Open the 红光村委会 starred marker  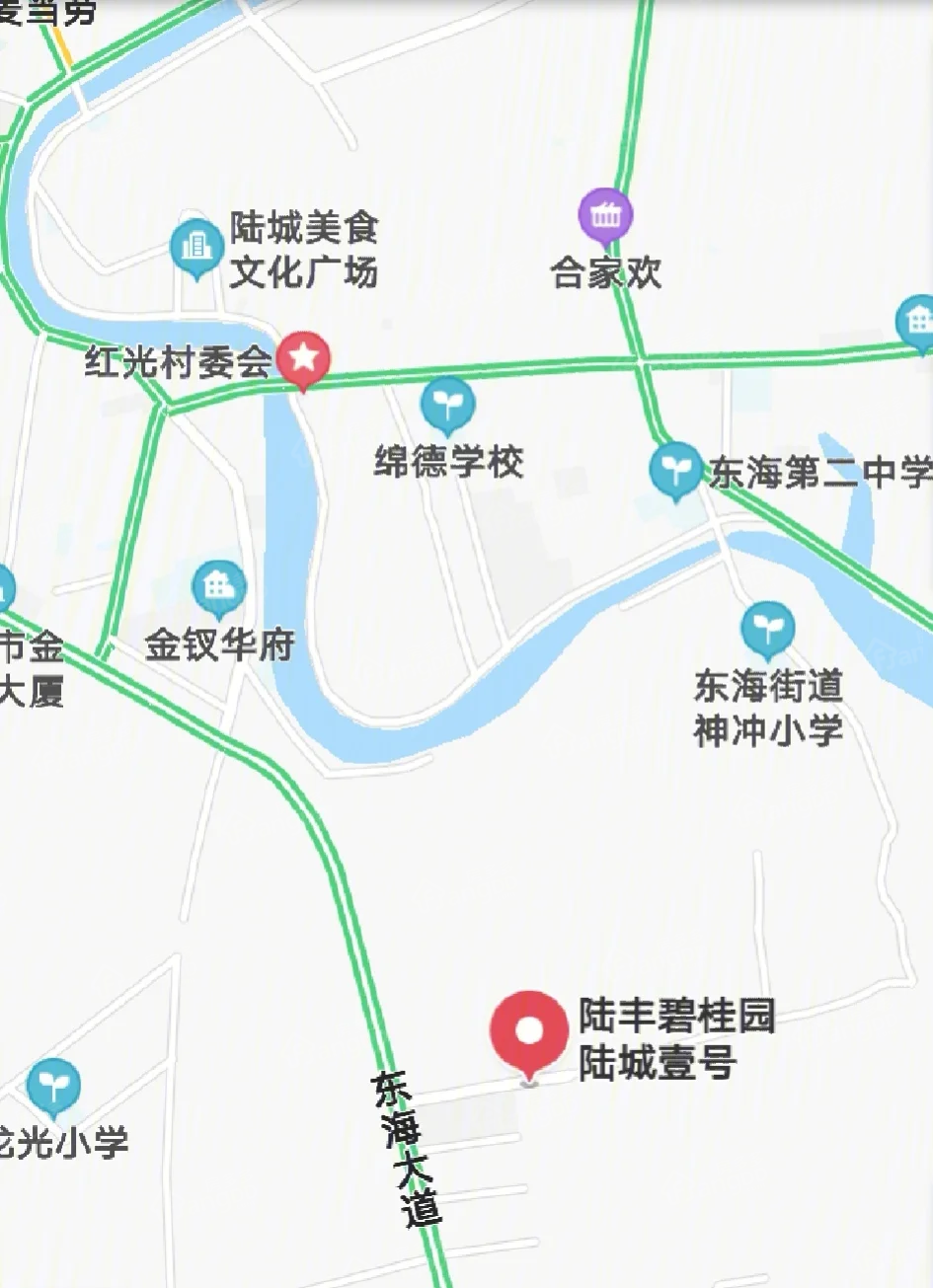tap(303, 358)
